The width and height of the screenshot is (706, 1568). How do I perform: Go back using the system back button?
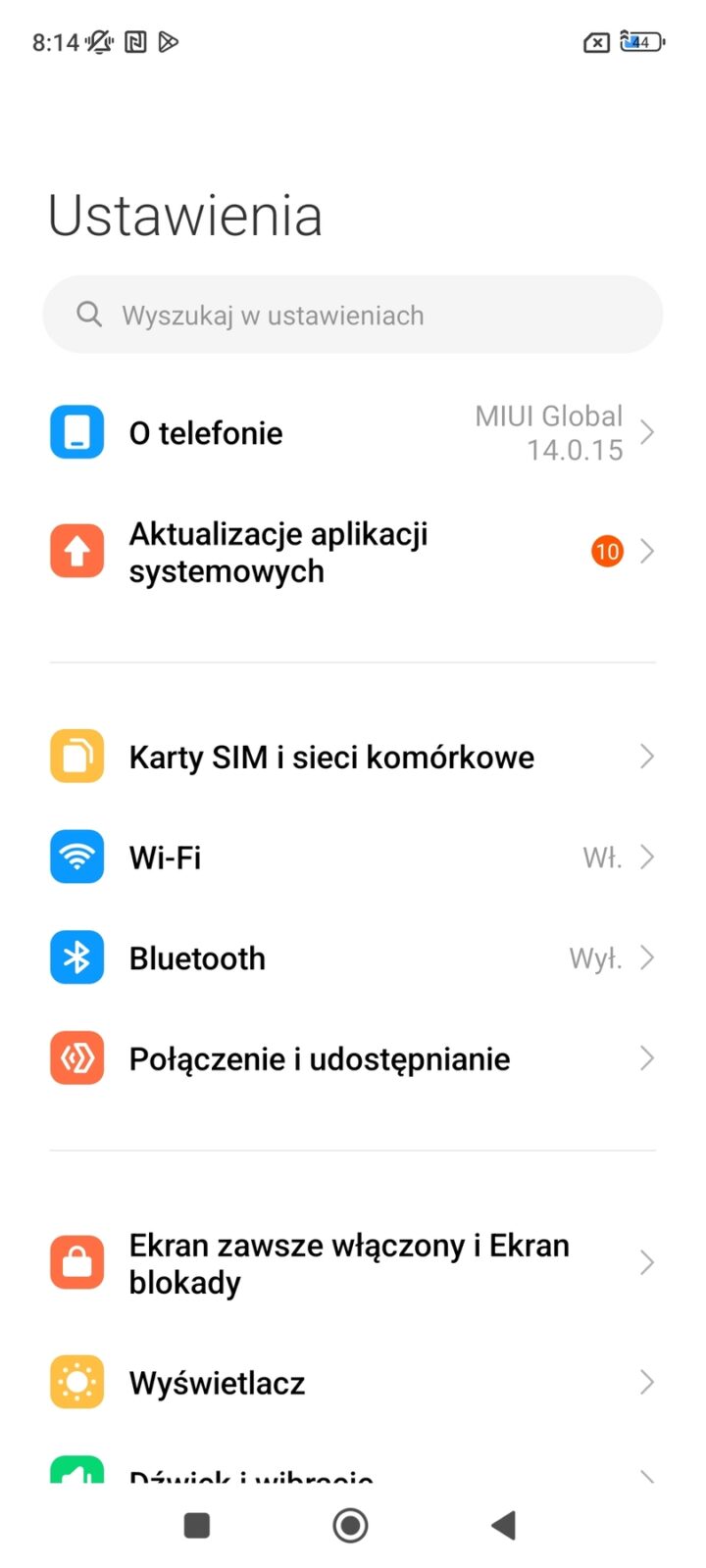(504, 1525)
